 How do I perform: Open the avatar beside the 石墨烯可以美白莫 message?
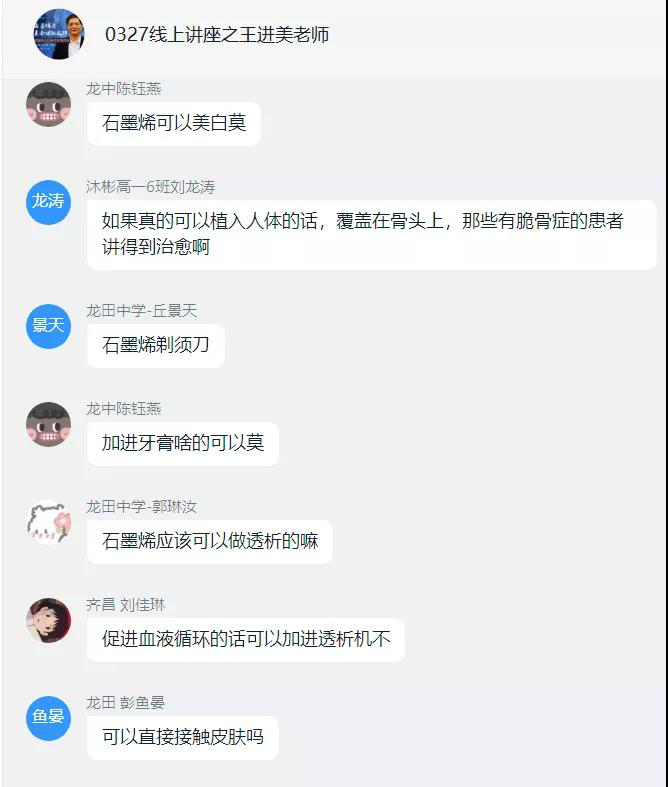[48, 105]
